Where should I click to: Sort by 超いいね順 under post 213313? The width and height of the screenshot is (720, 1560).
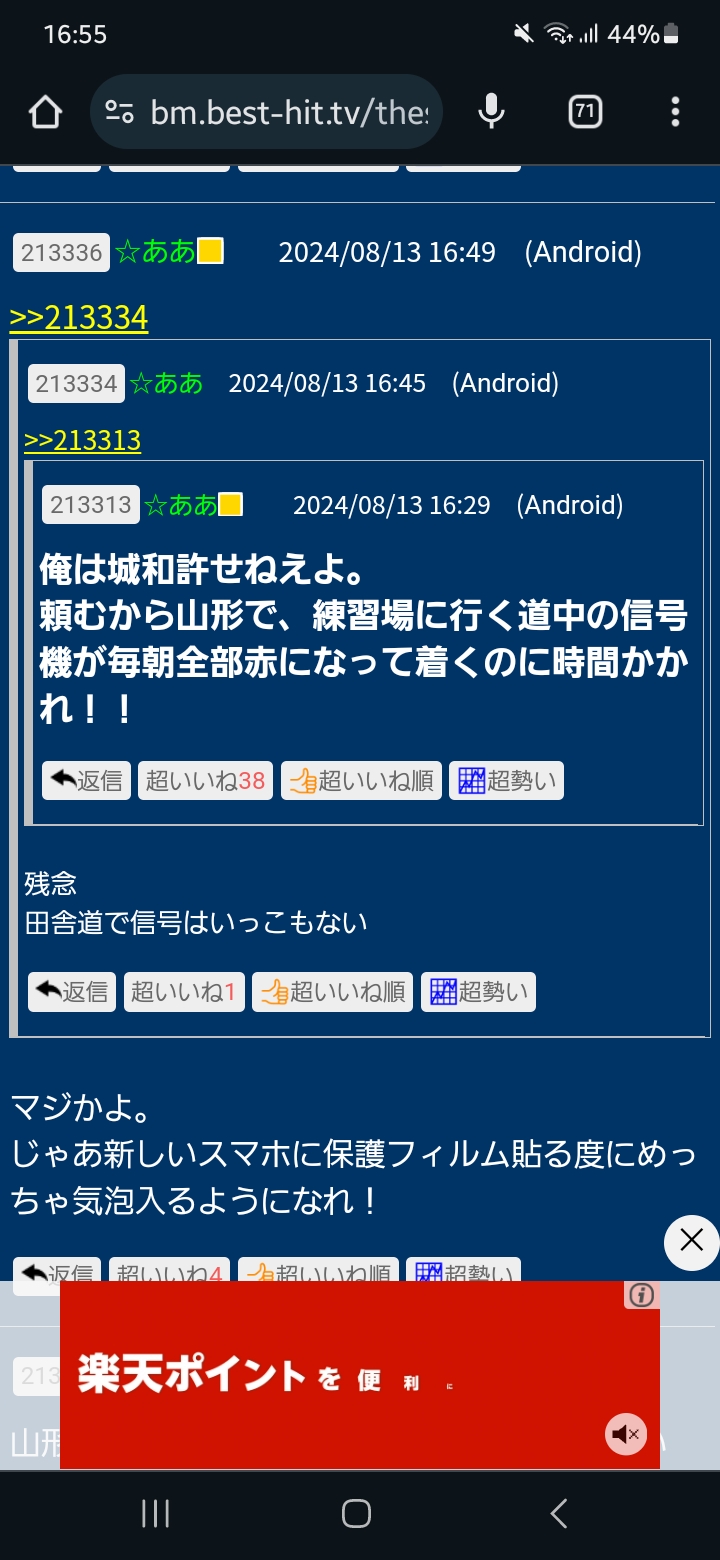coord(361,781)
